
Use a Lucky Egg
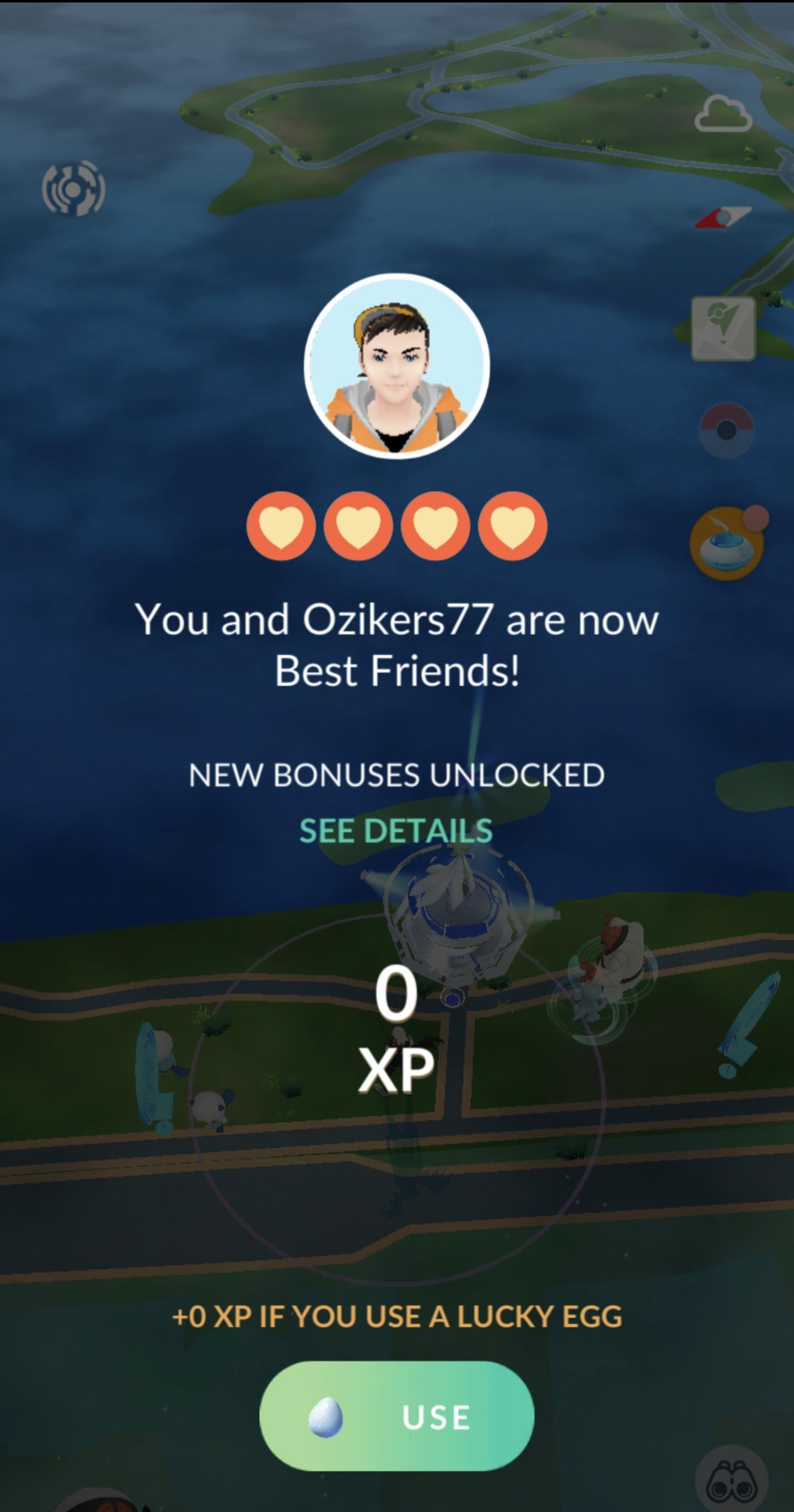click(x=396, y=1416)
